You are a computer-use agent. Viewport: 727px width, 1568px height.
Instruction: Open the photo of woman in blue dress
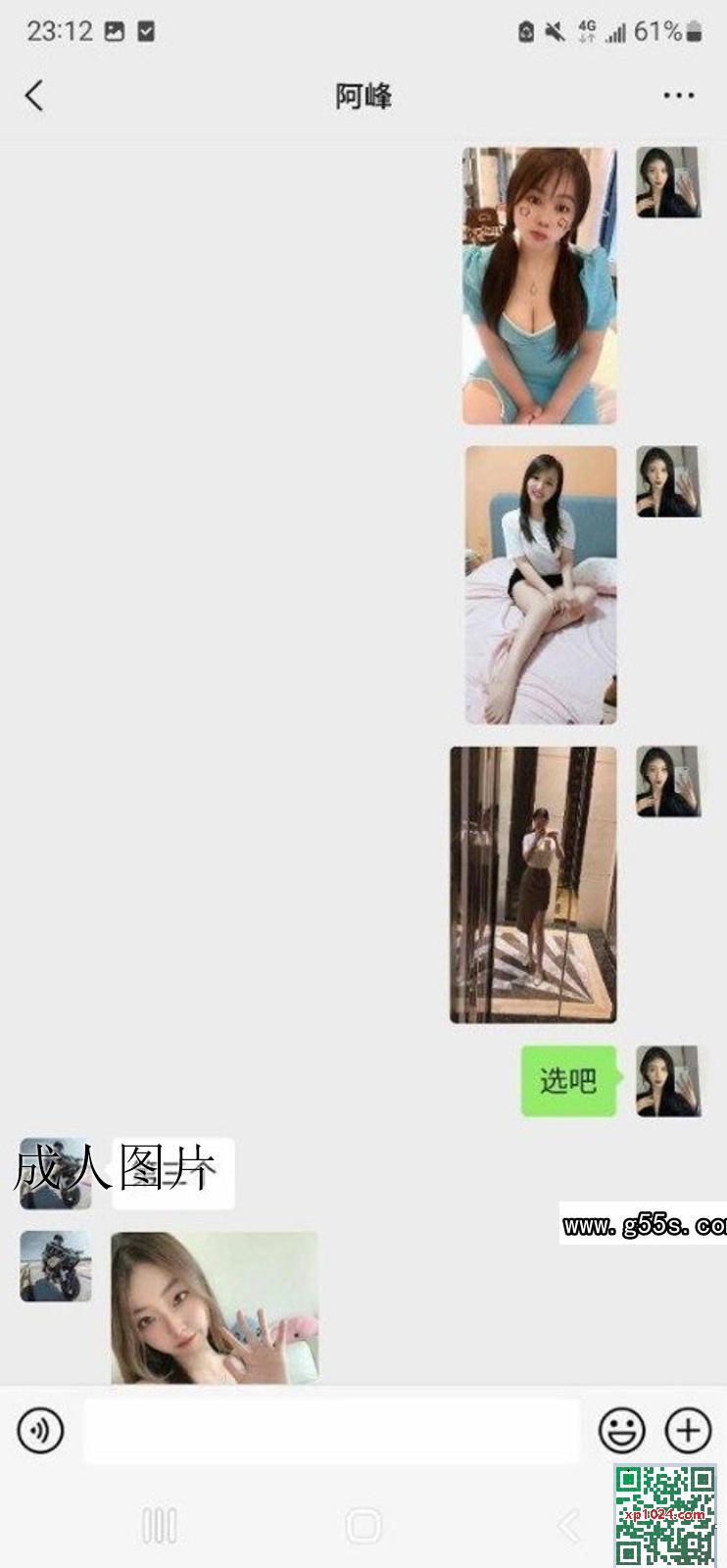(540, 286)
